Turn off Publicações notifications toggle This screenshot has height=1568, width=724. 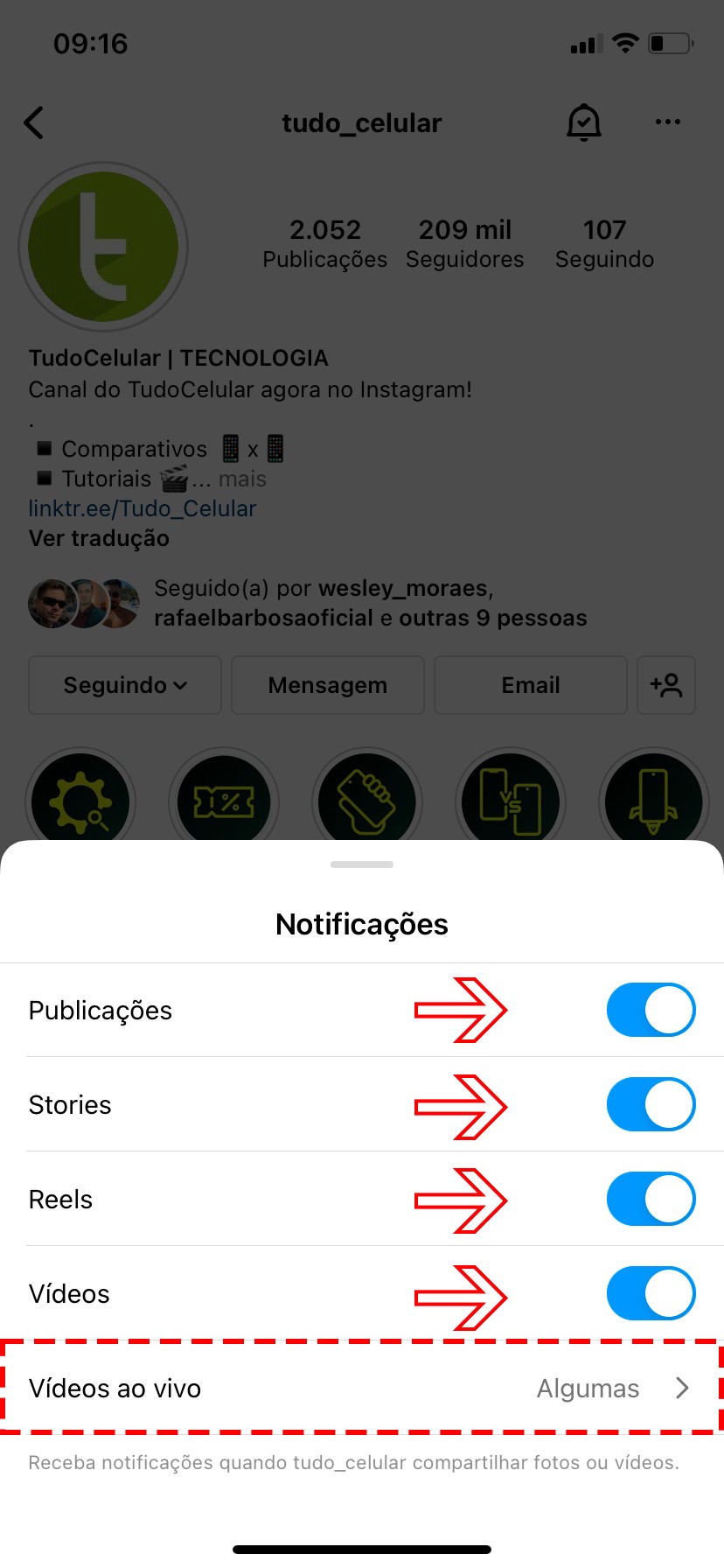click(x=651, y=1010)
